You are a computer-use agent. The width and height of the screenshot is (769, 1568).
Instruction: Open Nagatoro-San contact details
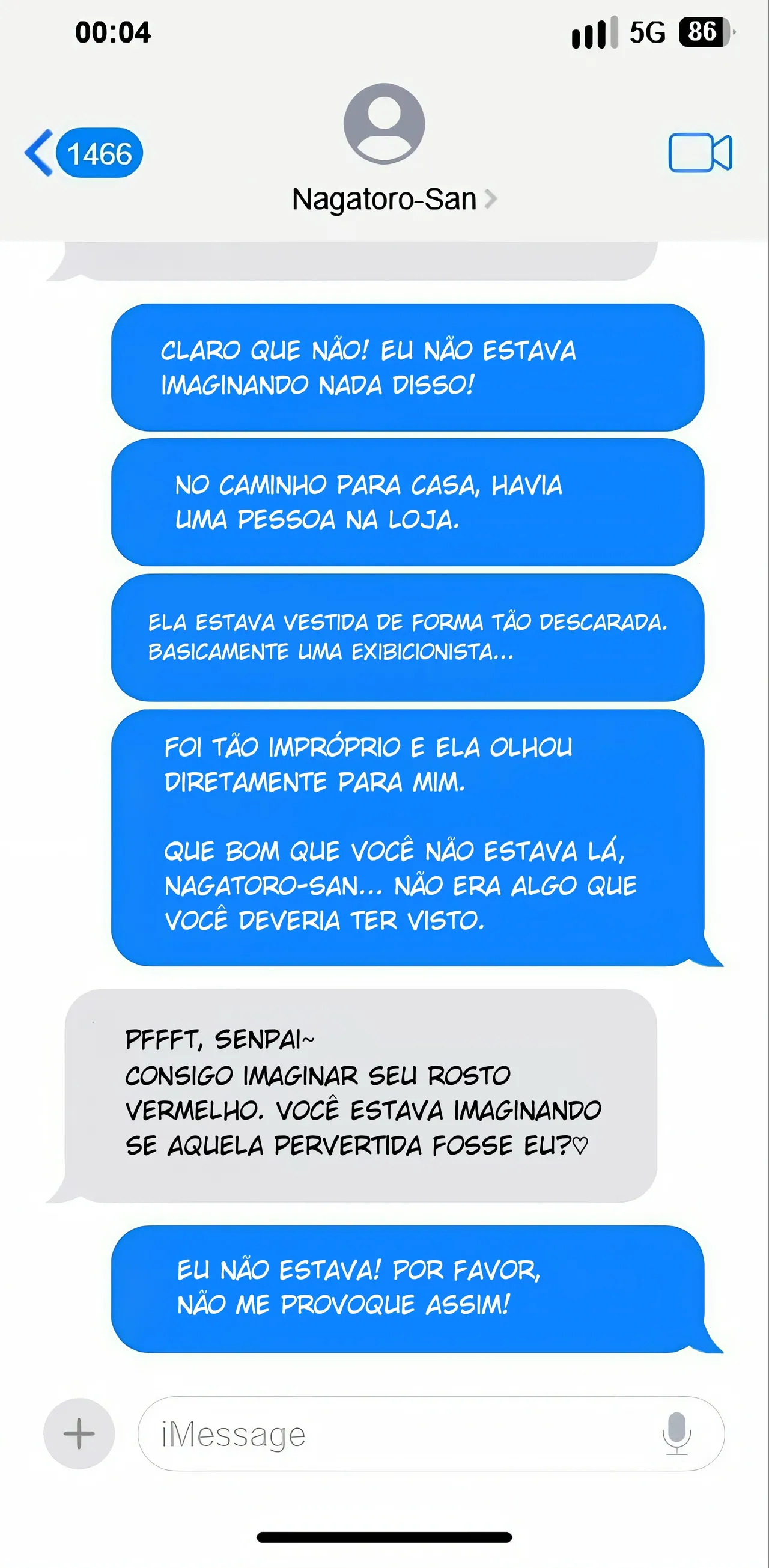click(394, 199)
